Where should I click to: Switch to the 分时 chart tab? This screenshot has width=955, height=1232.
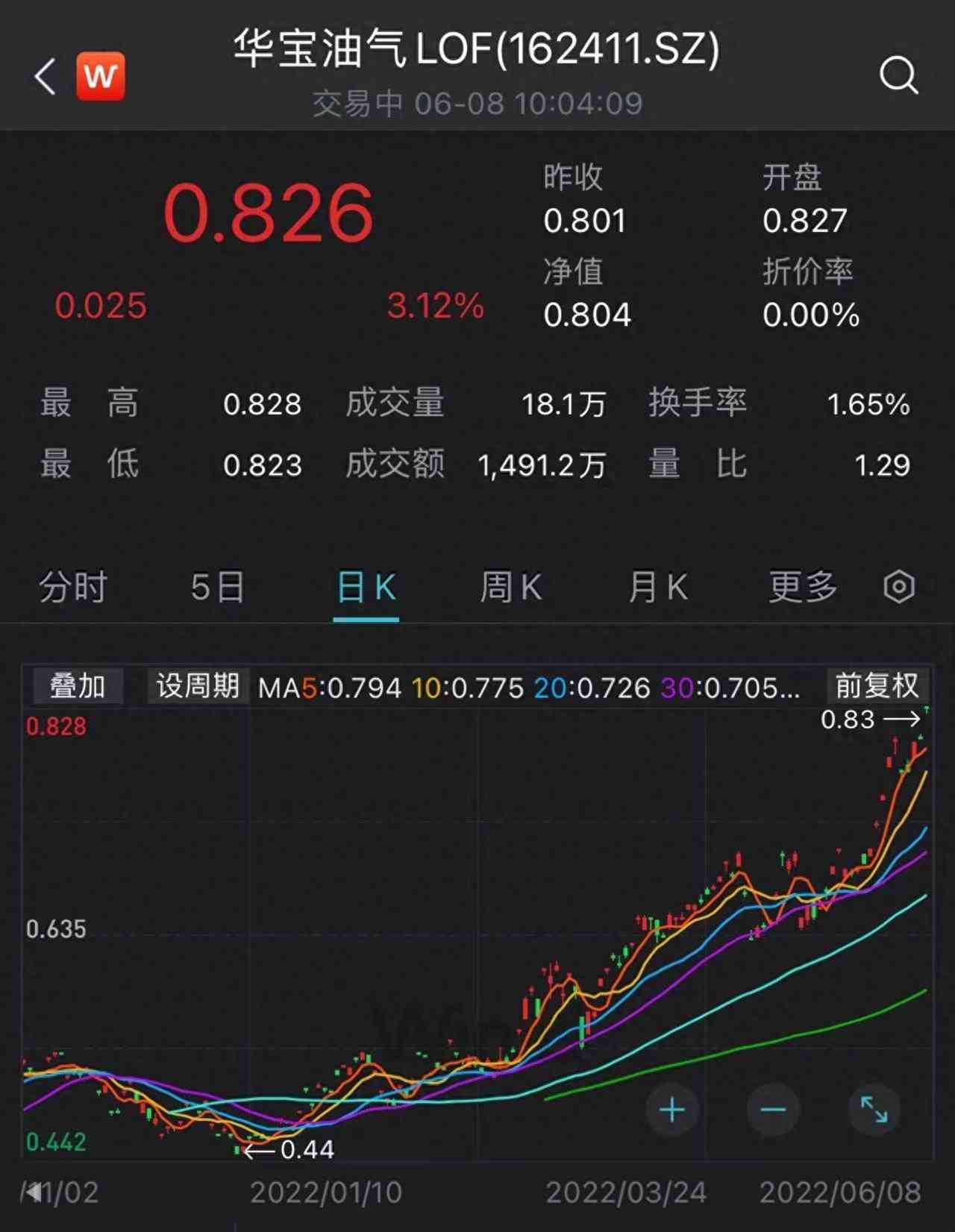[x=73, y=587]
